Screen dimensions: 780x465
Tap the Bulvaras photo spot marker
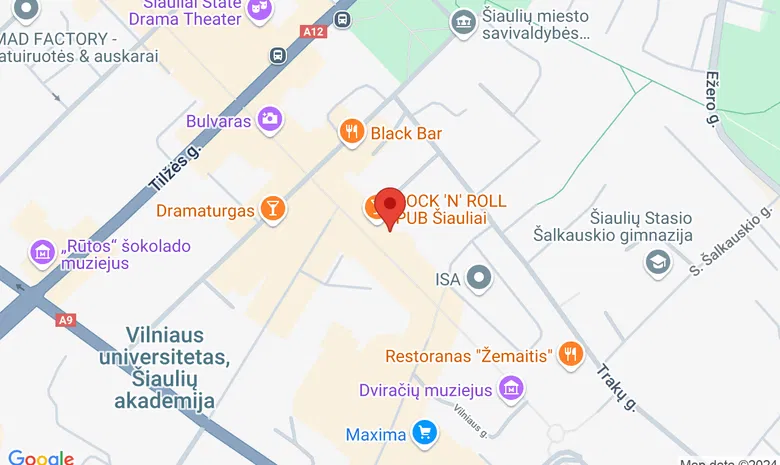tap(269, 120)
